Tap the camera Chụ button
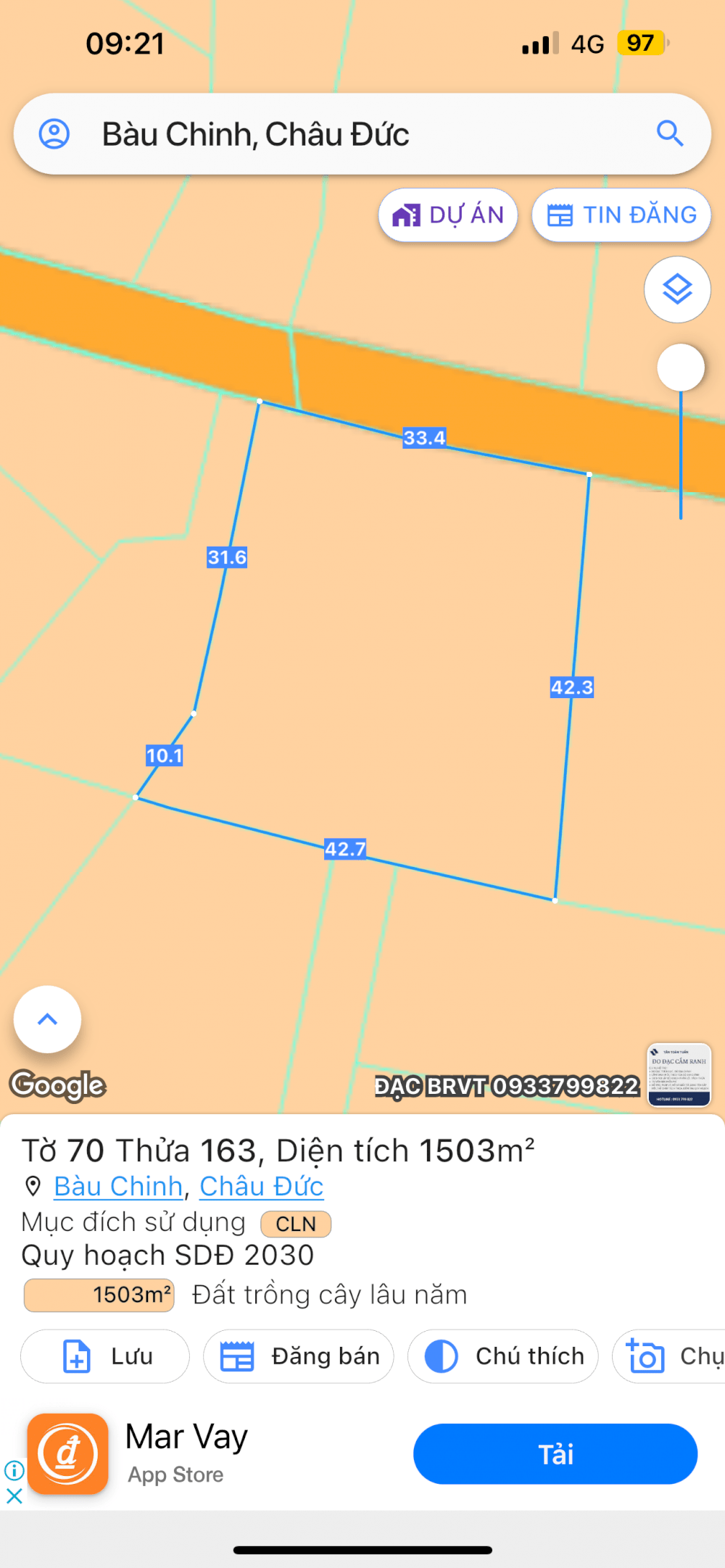725x1568 pixels. click(x=669, y=1356)
